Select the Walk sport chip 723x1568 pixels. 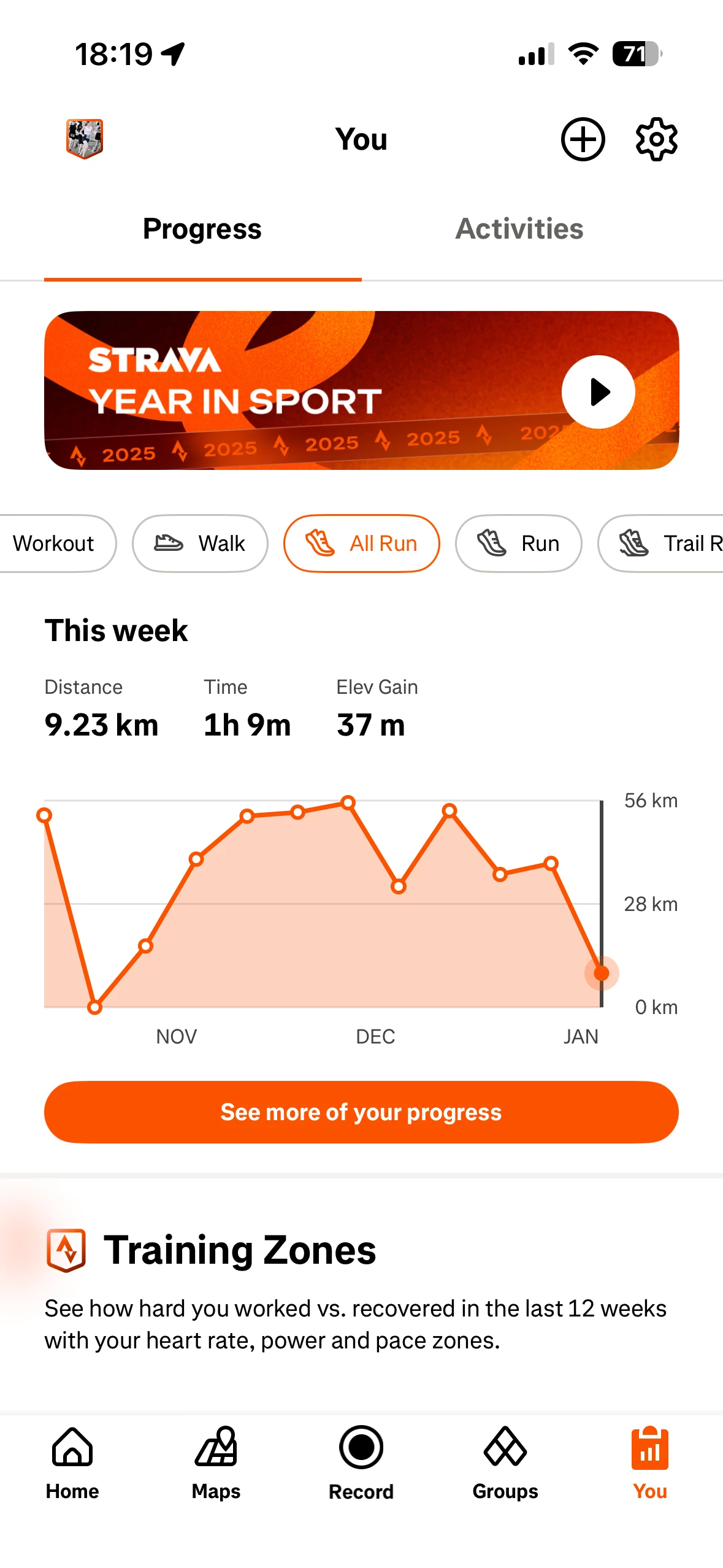coord(200,544)
